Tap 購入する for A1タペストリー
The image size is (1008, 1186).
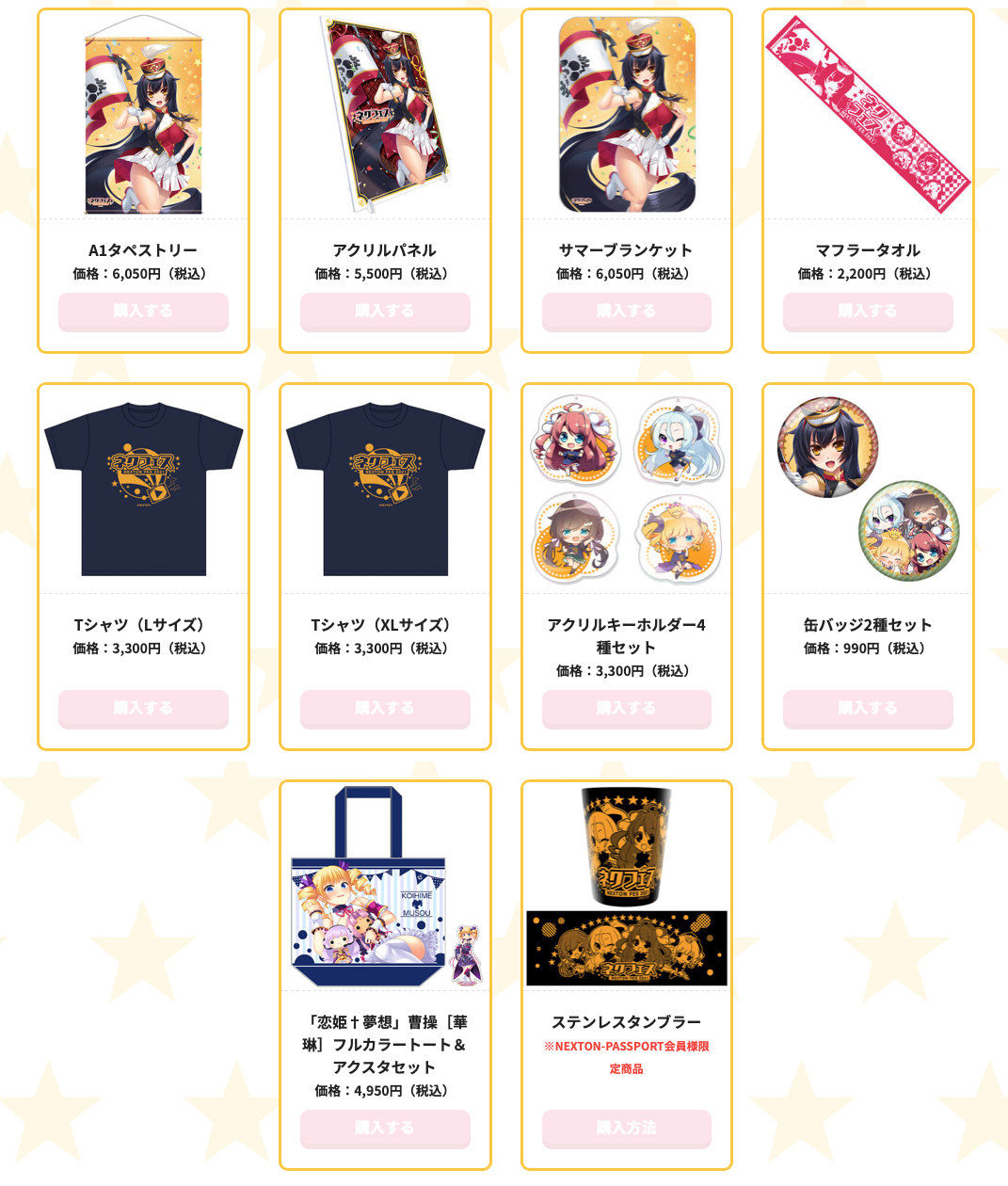(x=143, y=311)
